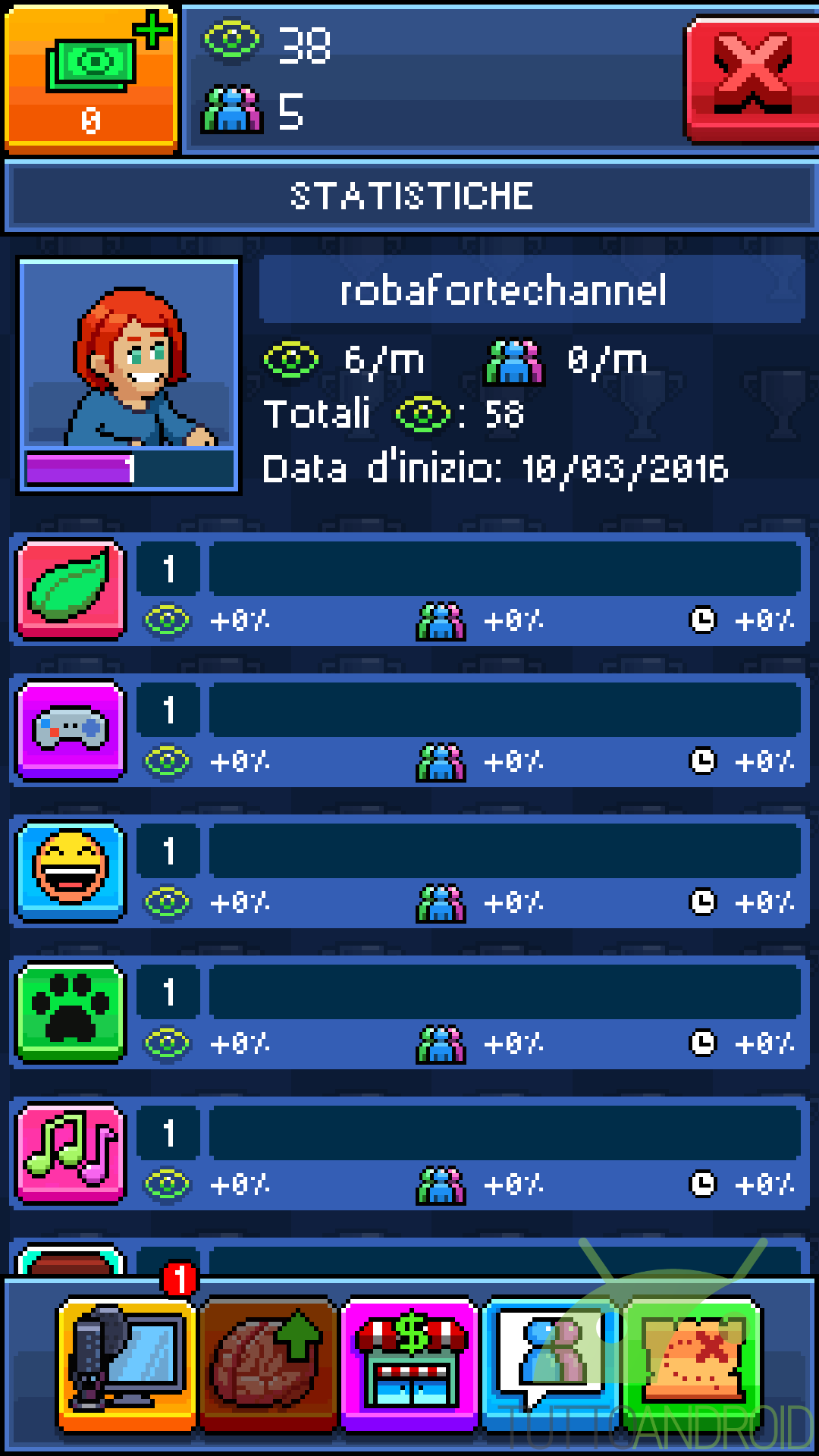Select the green leaf category icon
819x1456 pixels.
click(71, 589)
